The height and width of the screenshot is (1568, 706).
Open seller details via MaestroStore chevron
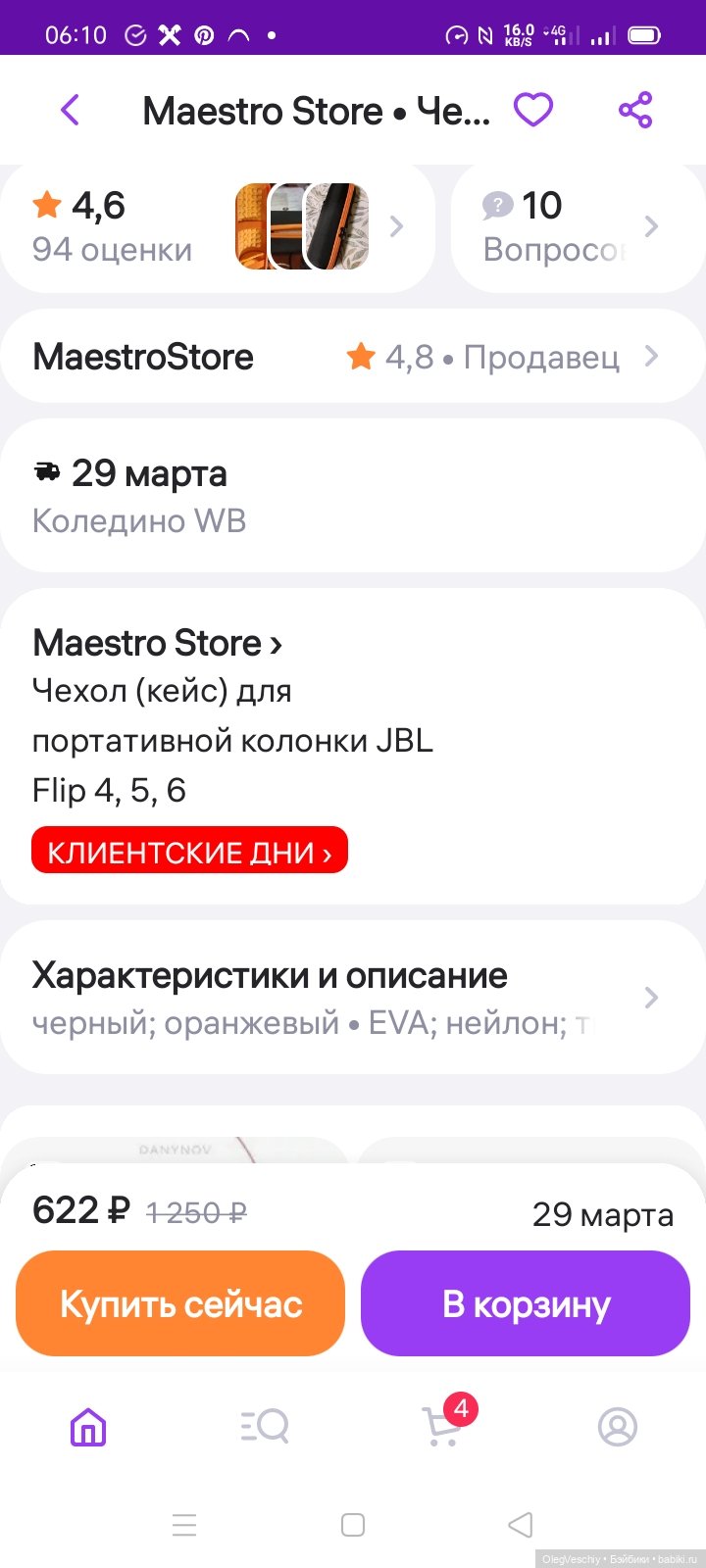tap(652, 357)
